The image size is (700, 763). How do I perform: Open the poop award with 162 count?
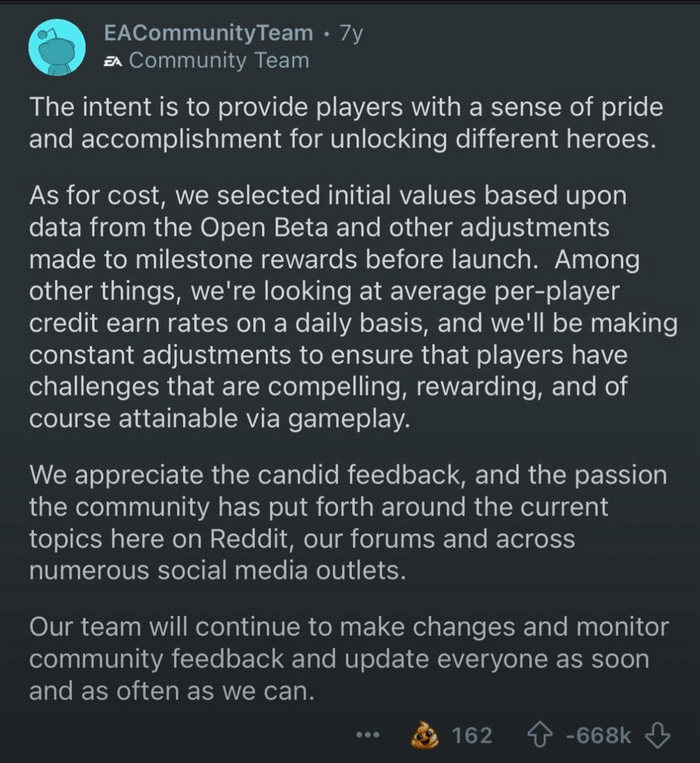426,735
